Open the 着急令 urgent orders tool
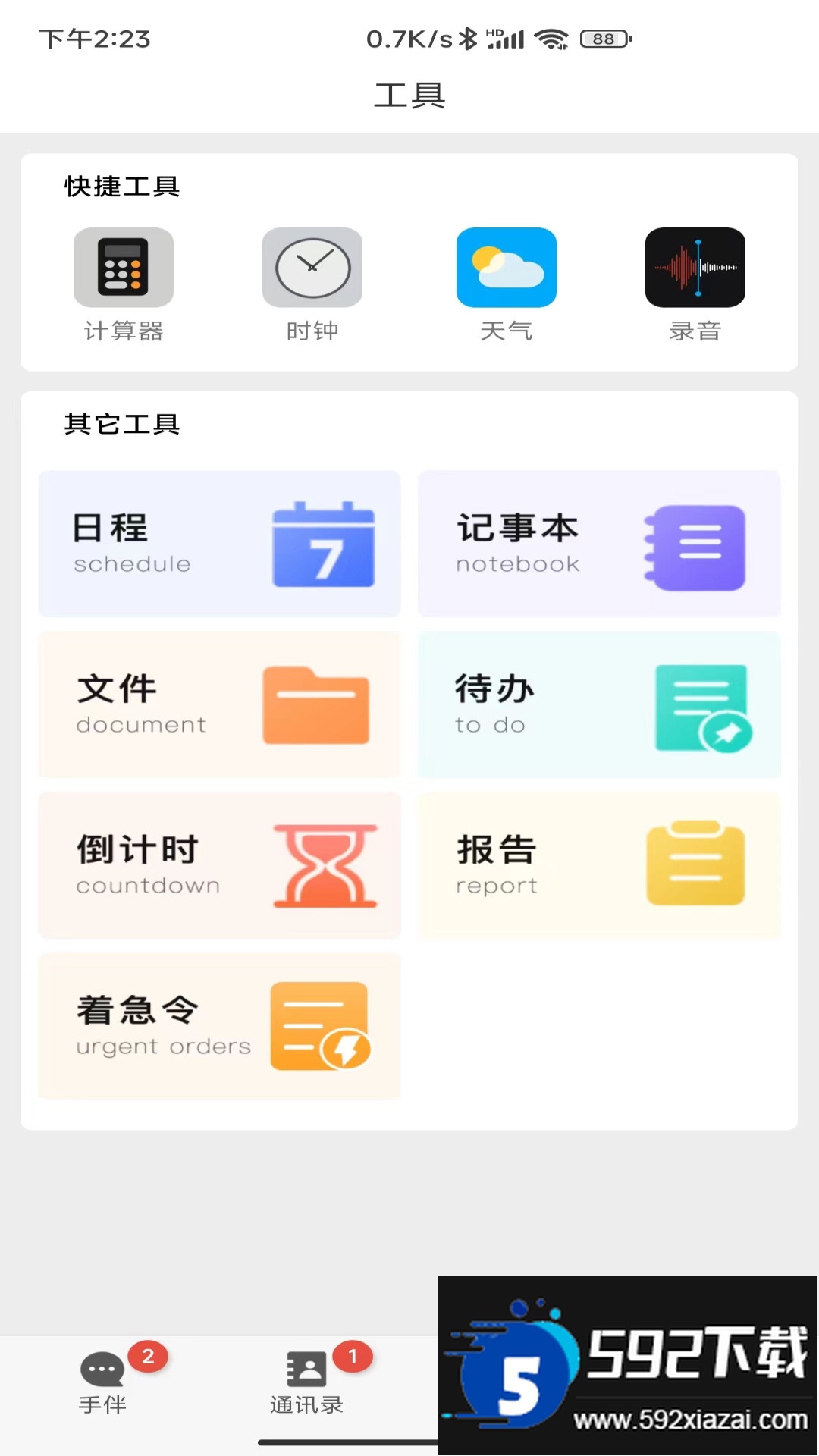 click(219, 1026)
